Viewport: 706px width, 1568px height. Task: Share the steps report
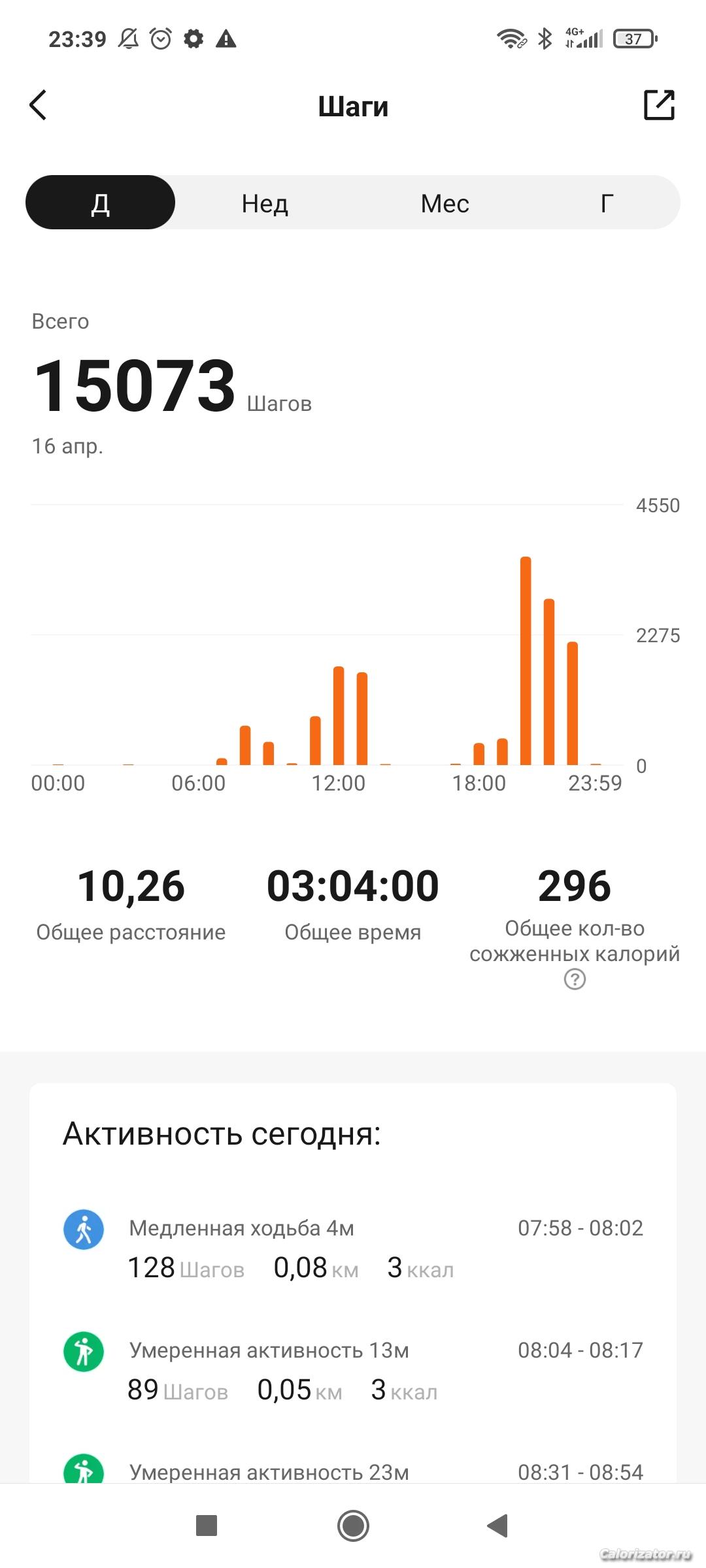click(659, 105)
